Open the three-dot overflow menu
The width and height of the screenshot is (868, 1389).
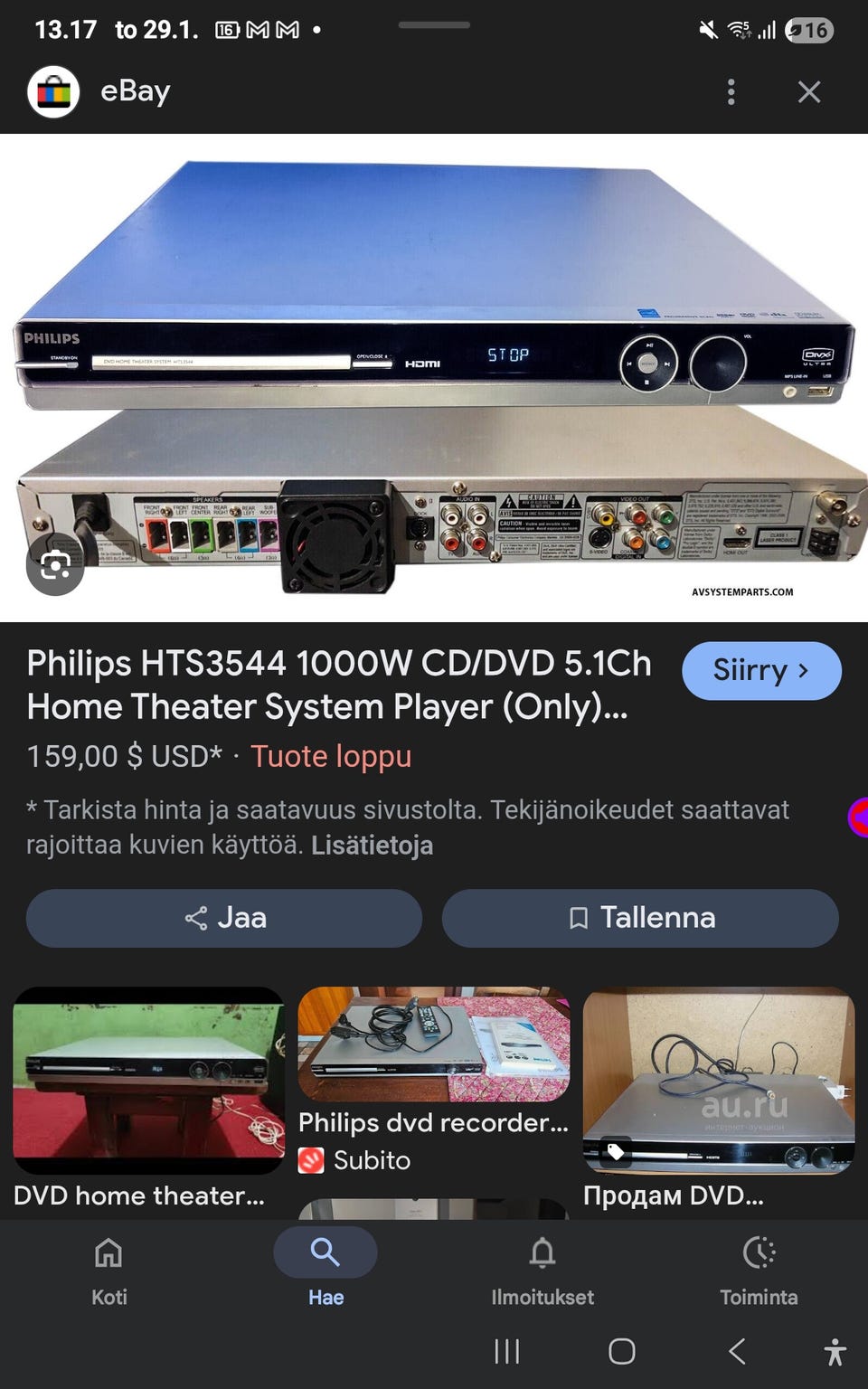pos(731,91)
